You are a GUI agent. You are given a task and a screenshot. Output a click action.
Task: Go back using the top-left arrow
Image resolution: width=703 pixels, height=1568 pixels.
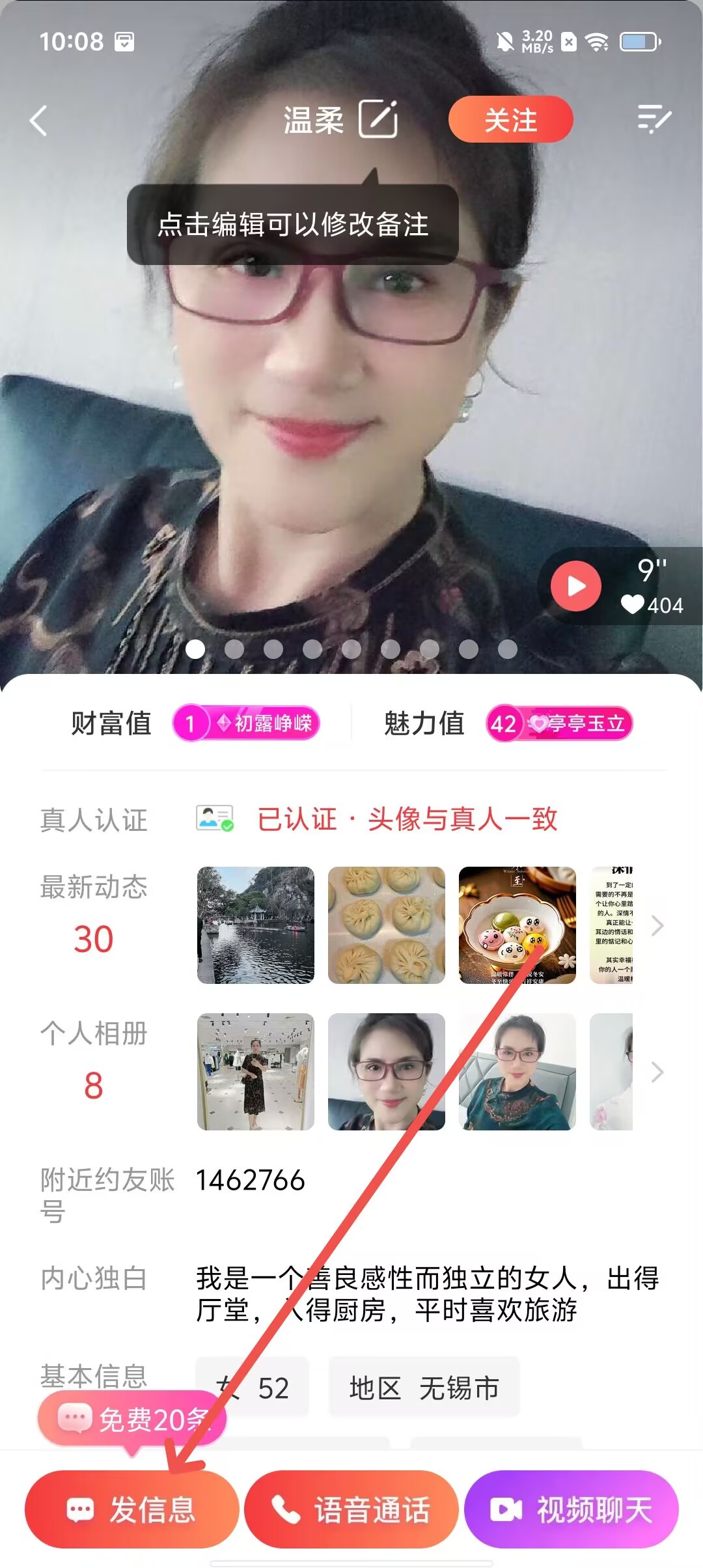[39, 120]
